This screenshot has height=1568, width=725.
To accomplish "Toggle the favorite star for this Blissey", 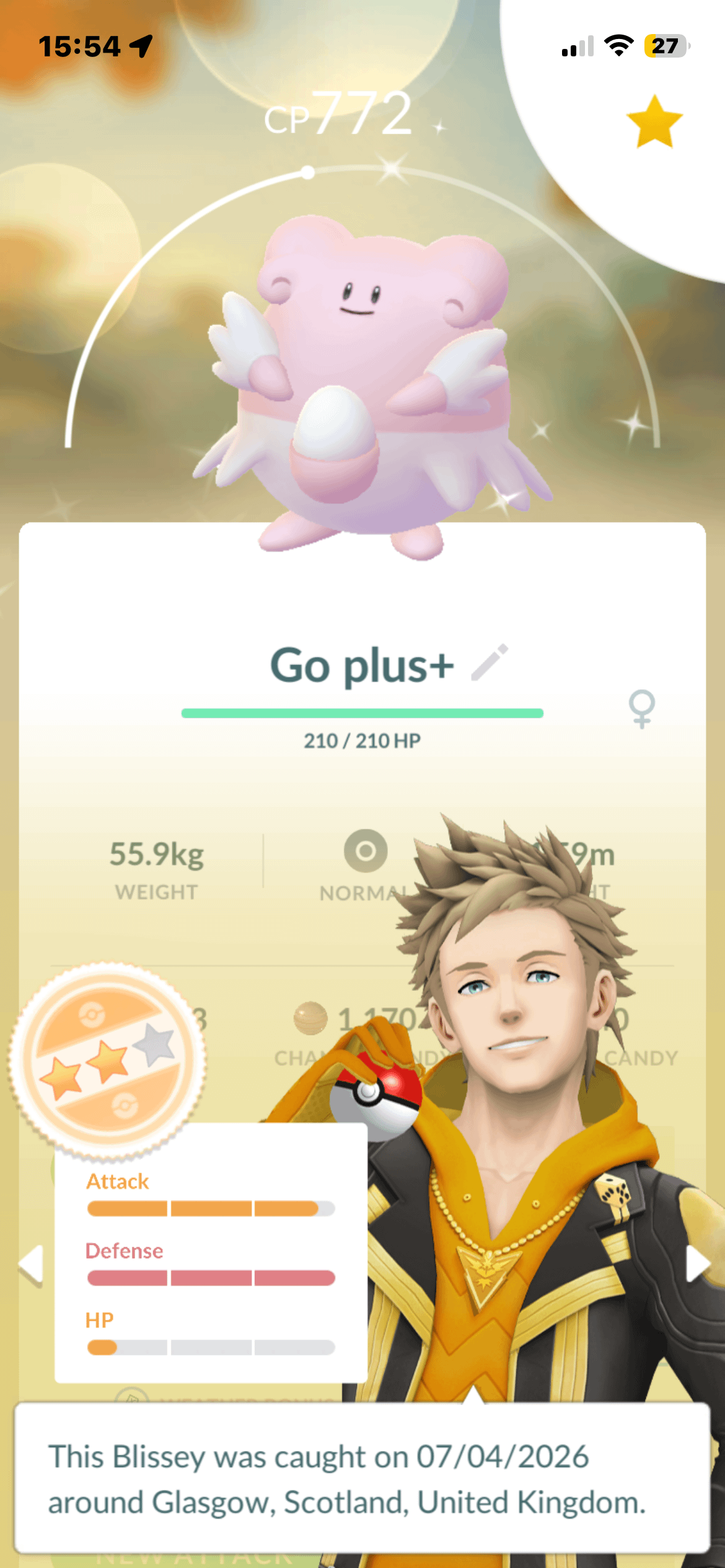I will [x=654, y=122].
